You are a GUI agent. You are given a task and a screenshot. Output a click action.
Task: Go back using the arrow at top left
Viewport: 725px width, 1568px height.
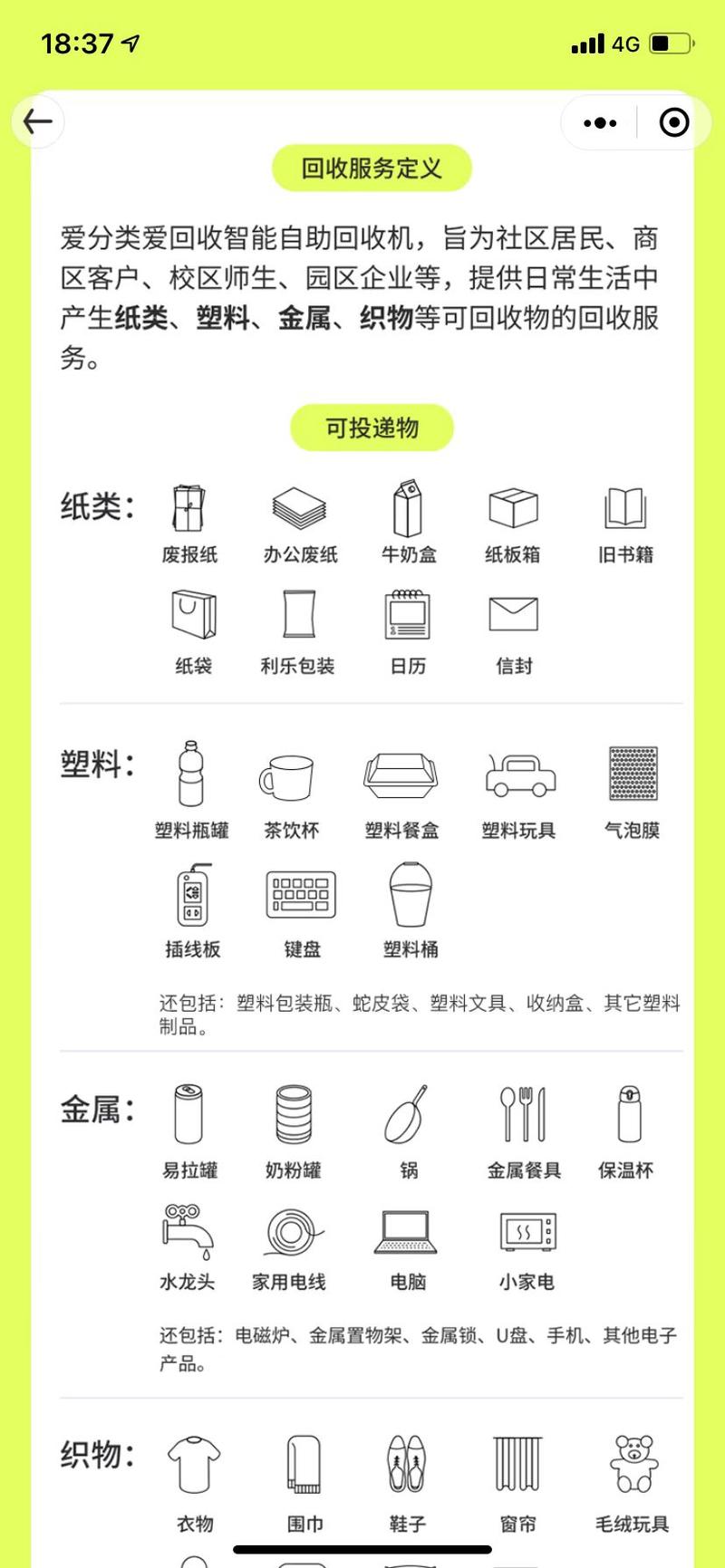tap(37, 121)
